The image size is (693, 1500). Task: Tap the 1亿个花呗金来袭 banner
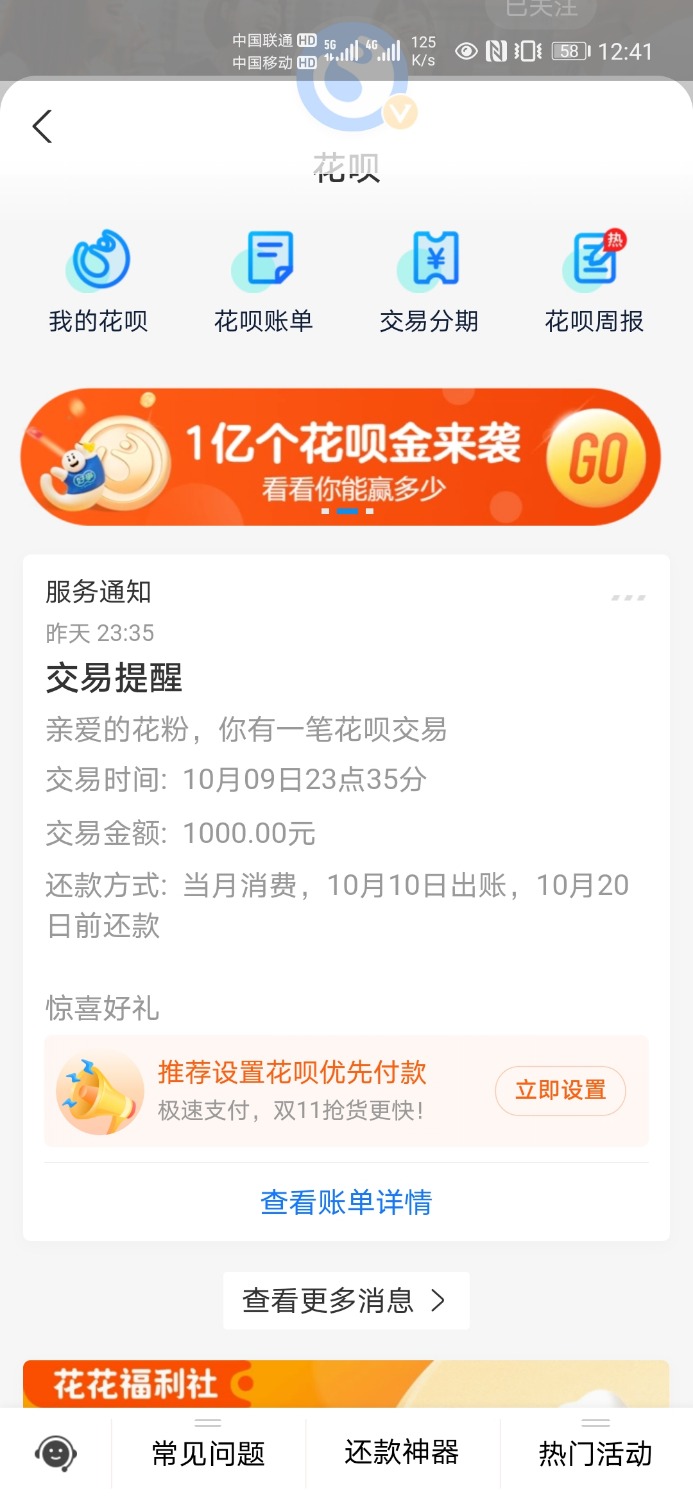(341, 457)
